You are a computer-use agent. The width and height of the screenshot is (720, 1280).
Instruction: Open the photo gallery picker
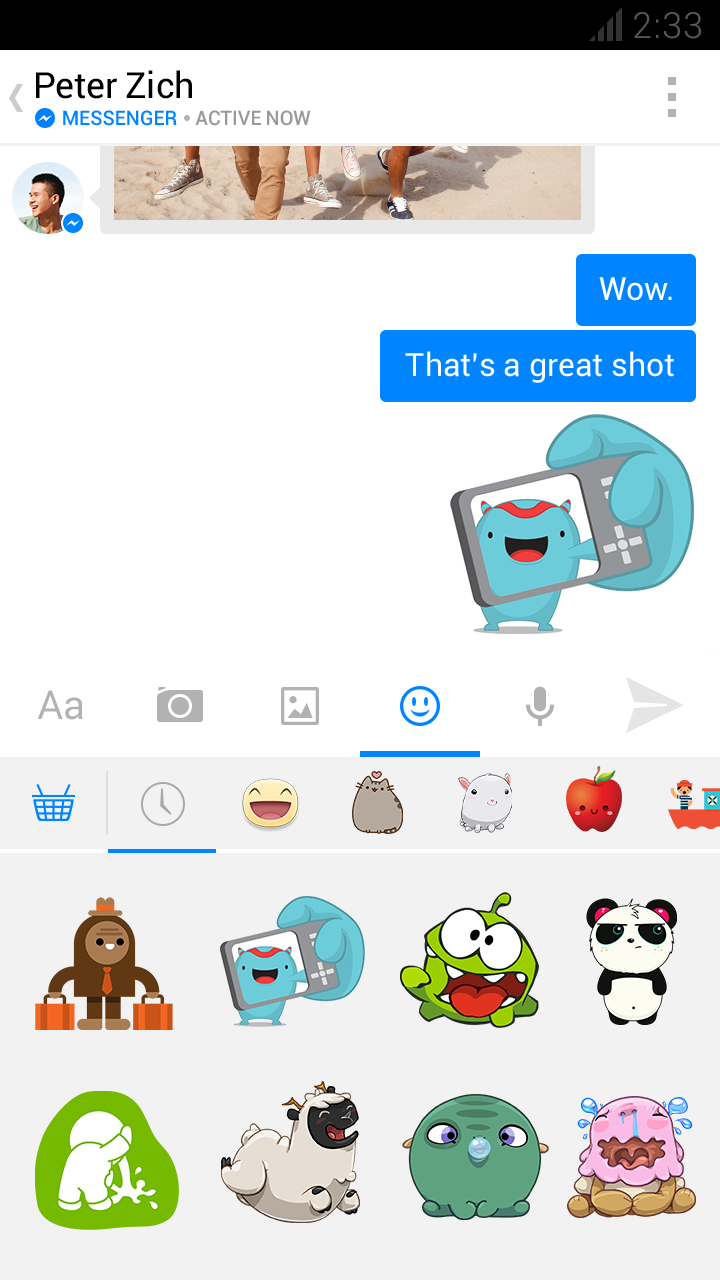tap(300, 706)
